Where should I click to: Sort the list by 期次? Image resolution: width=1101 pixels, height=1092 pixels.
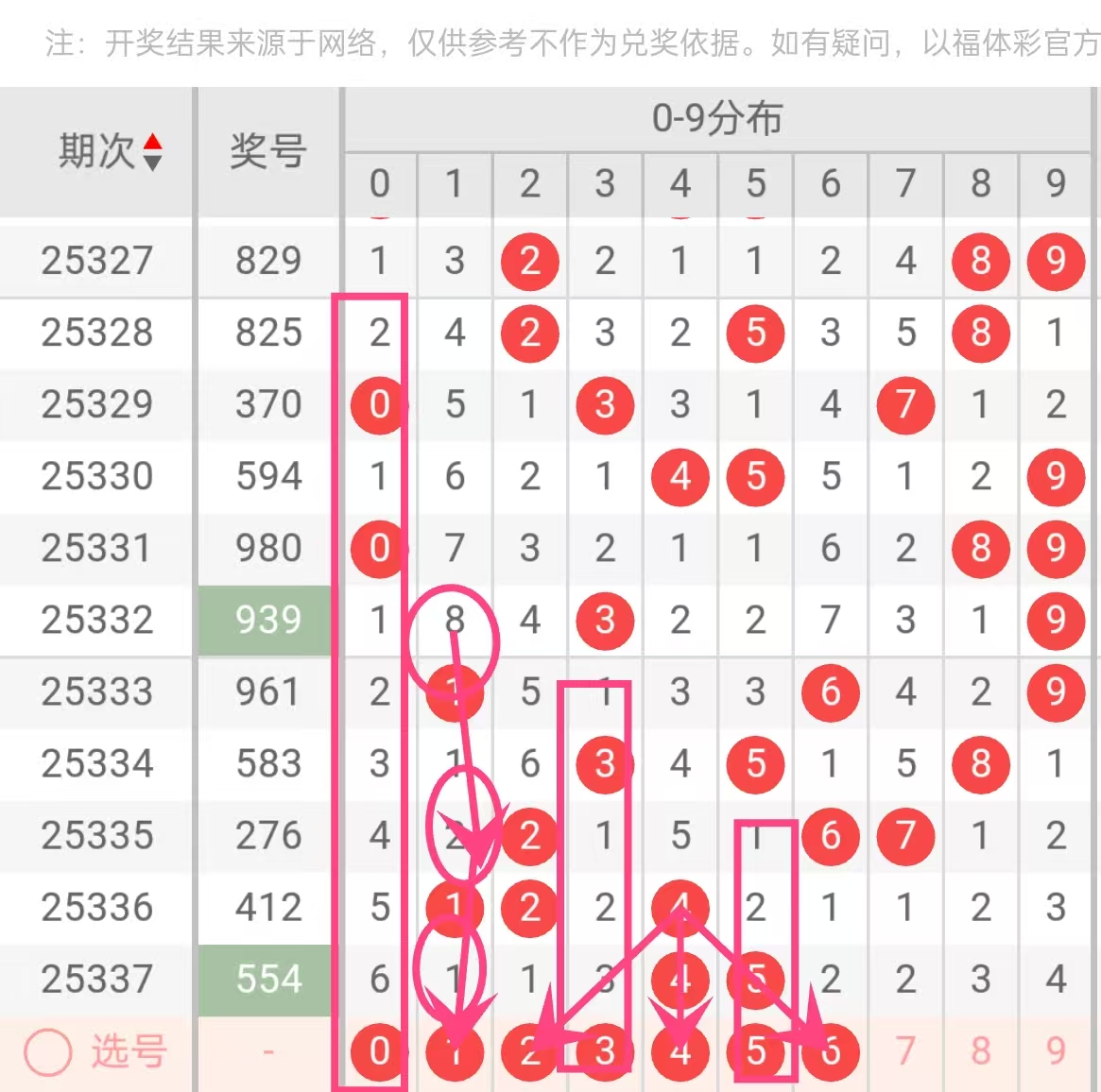pyautogui.click(x=152, y=152)
